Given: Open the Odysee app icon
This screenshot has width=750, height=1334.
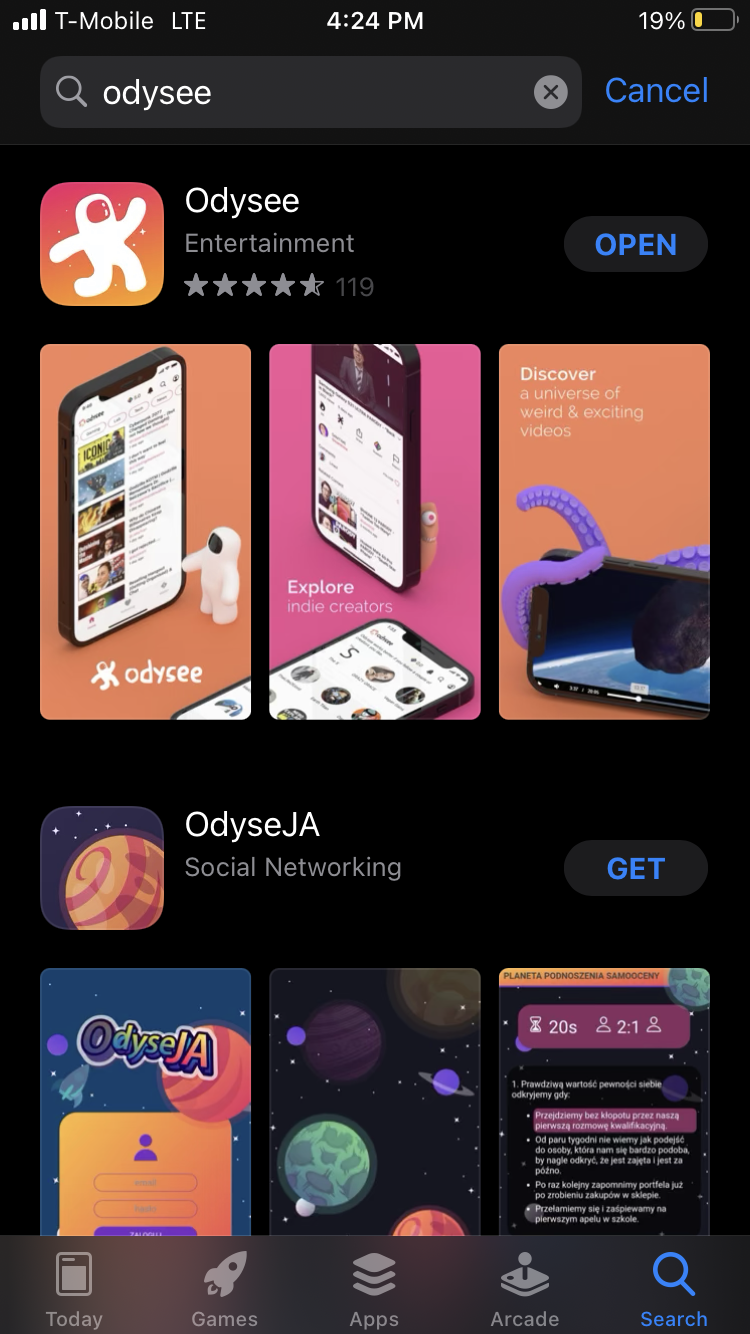Looking at the screenshot, I should [x=101, y=244].
